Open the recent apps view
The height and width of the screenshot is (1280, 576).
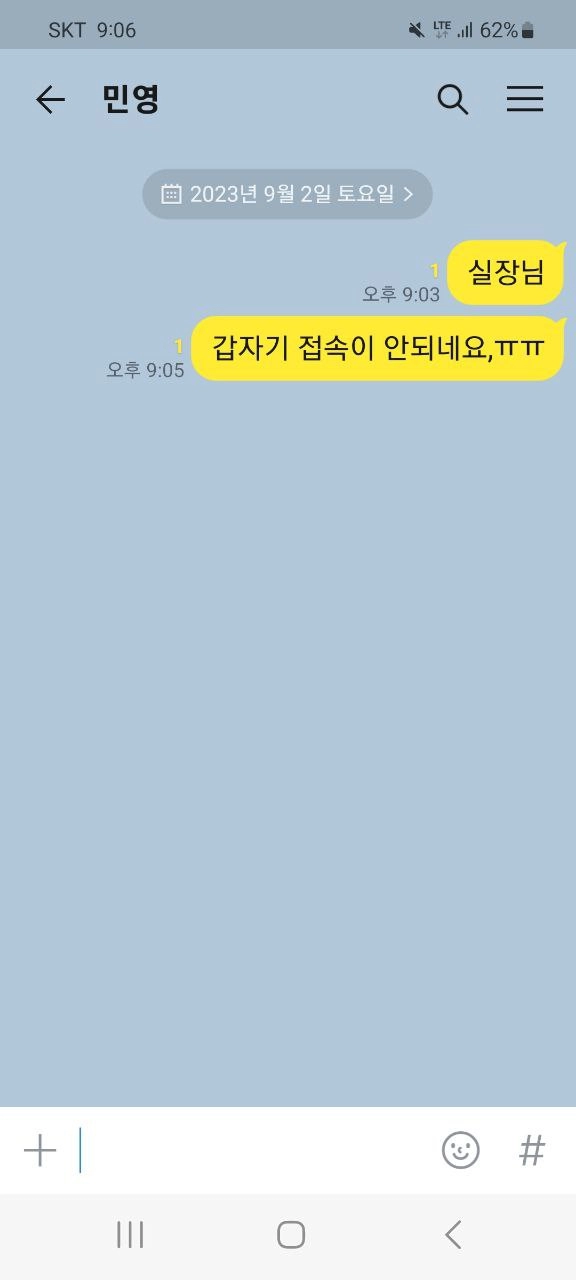point(130,1235)
